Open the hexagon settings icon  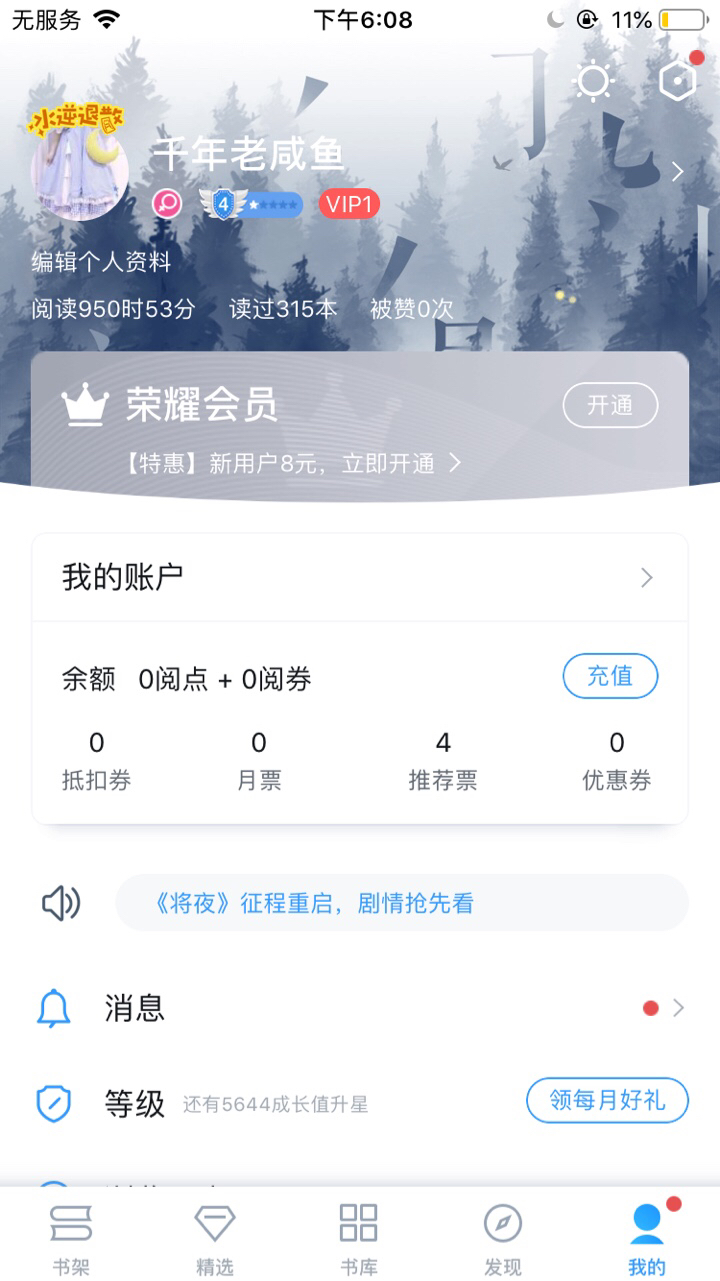(x=677, y=81)
